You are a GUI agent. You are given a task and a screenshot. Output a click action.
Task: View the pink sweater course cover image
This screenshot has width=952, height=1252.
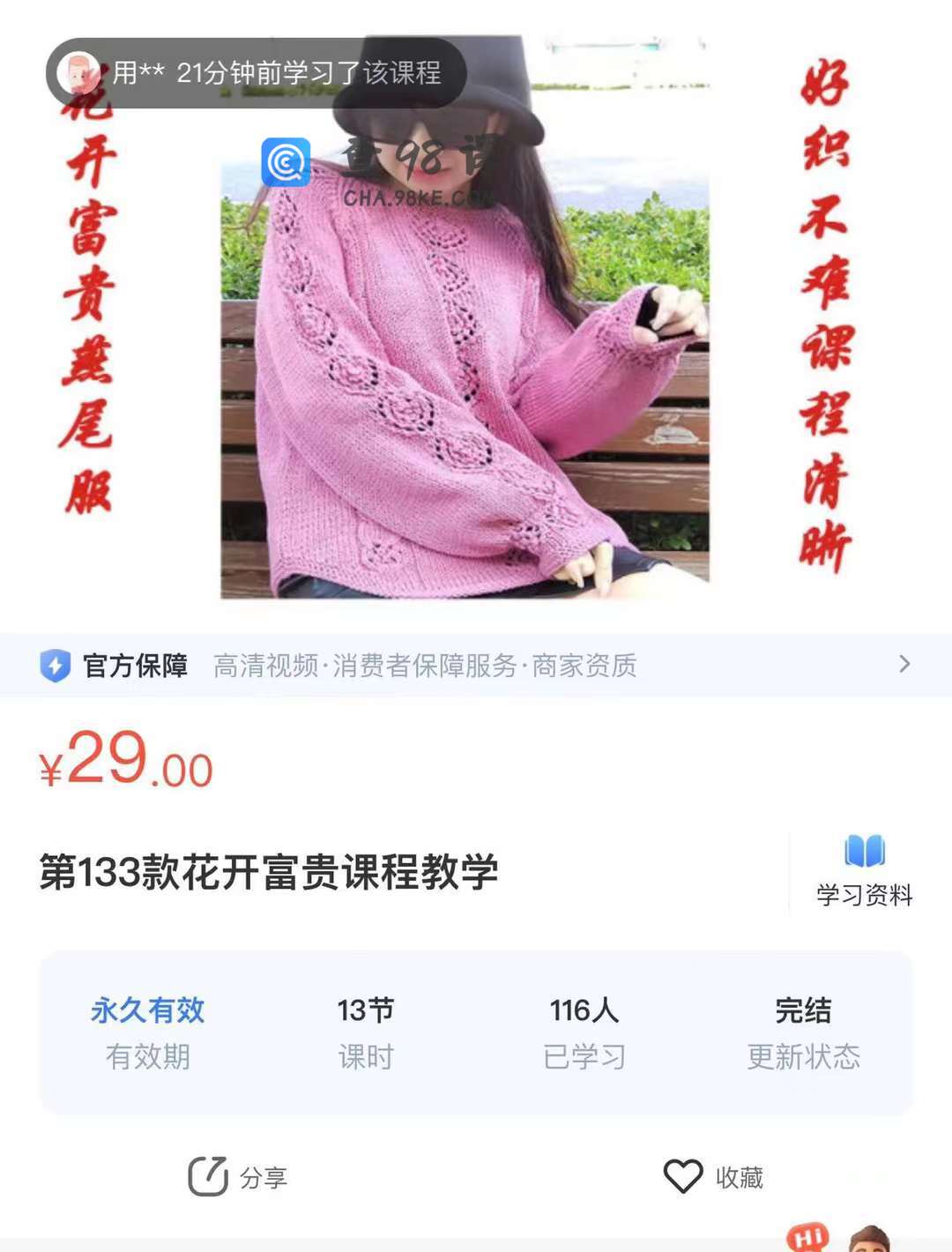pos(465,353)
